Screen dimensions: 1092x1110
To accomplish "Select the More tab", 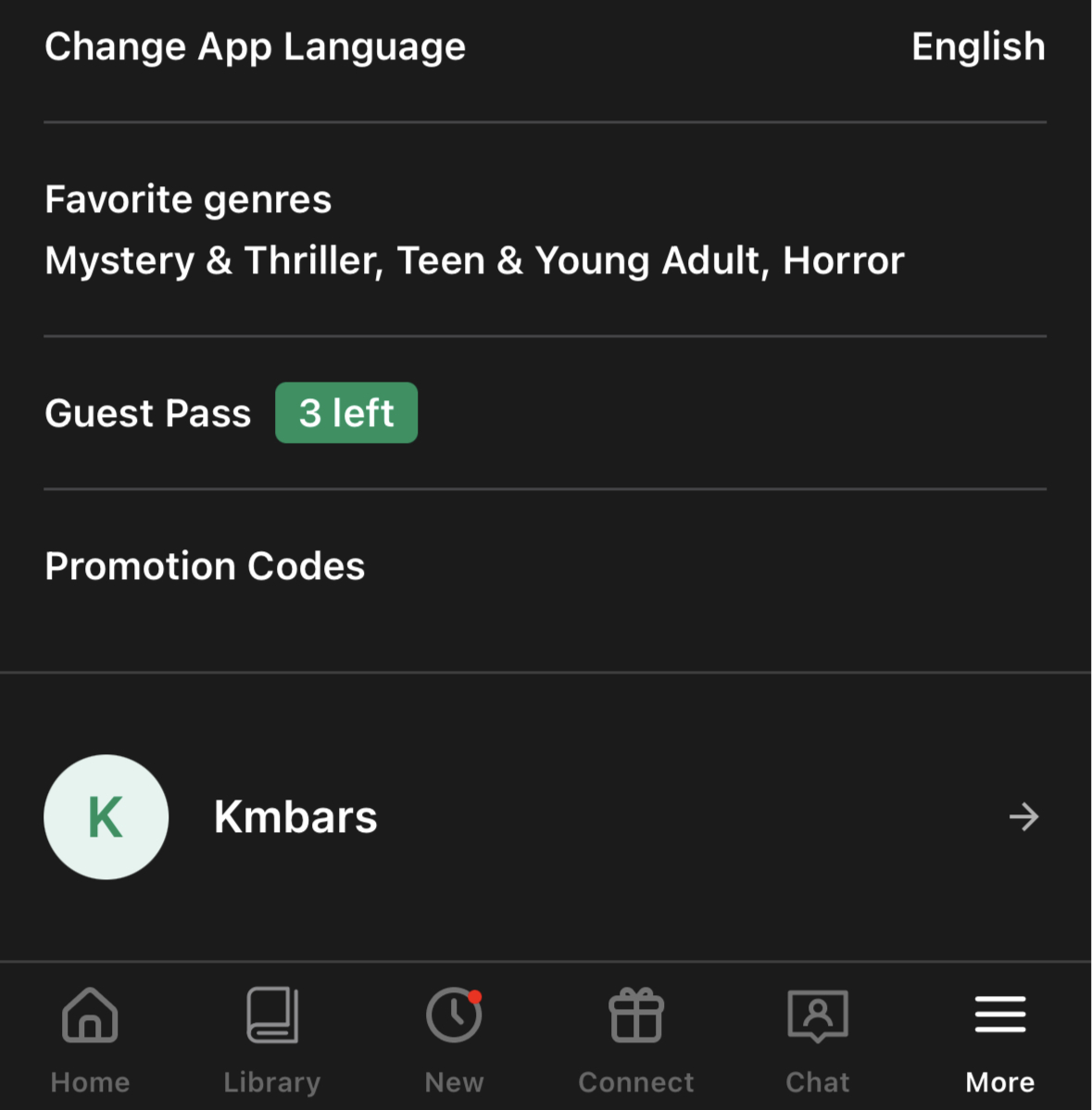I will point(1000,1039).
